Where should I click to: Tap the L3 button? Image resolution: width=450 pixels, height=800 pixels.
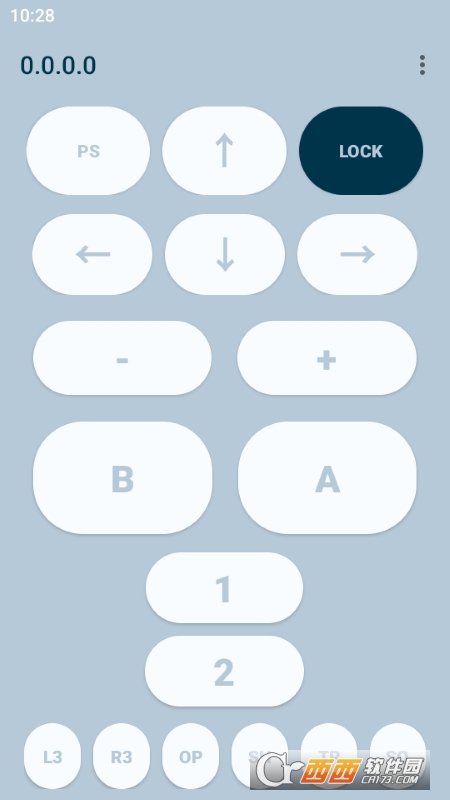point(53,756)
